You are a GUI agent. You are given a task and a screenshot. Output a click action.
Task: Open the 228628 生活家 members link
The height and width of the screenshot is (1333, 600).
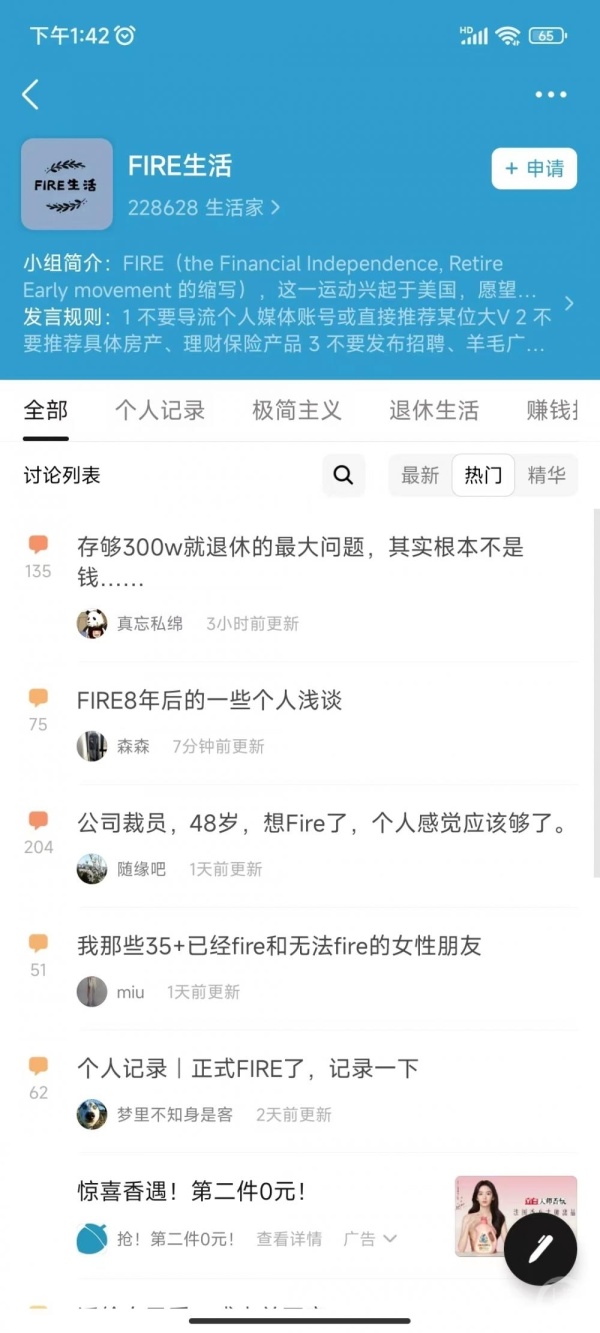tap(204, 208)
